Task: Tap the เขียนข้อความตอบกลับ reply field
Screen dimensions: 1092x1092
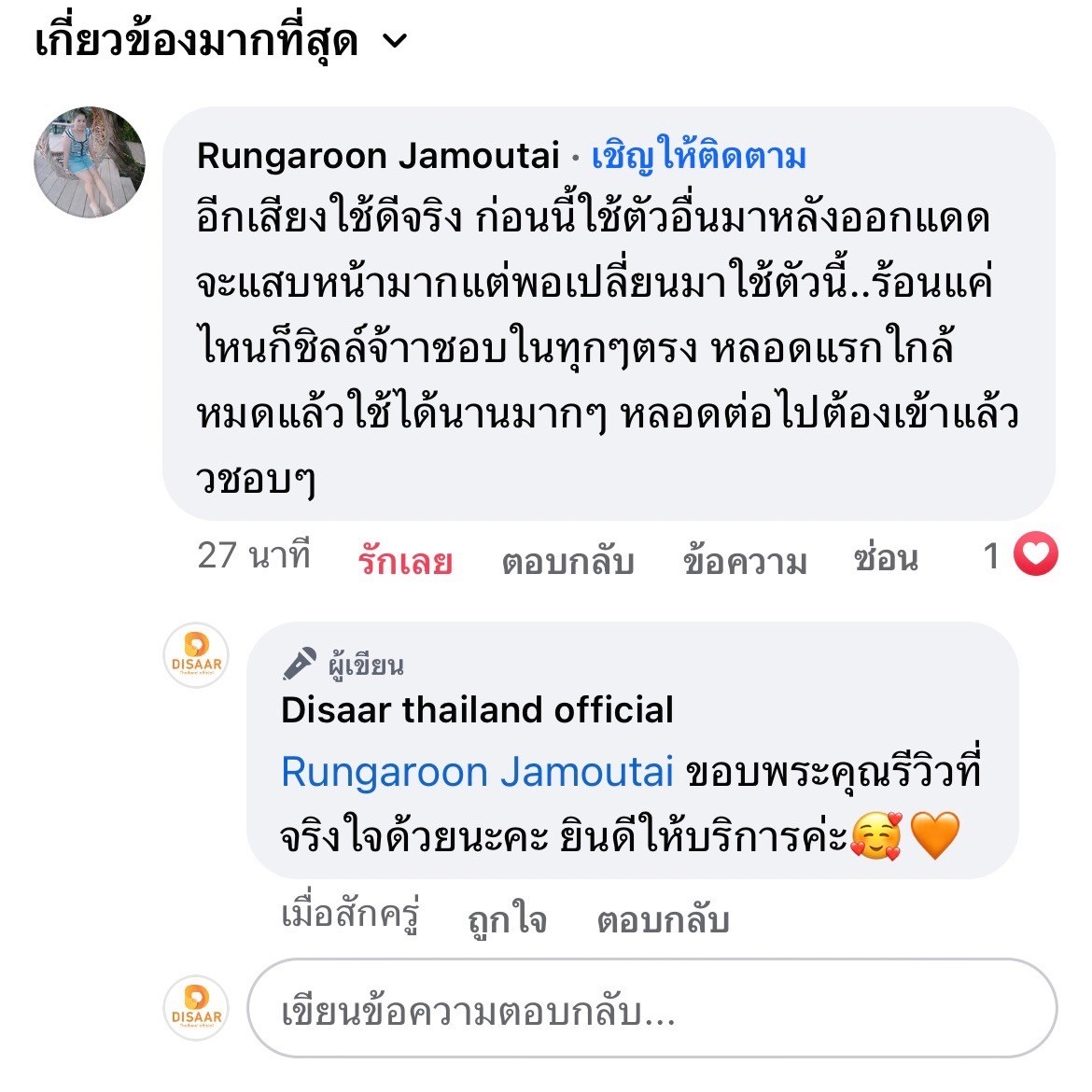Action: (x=651, y=1009)
